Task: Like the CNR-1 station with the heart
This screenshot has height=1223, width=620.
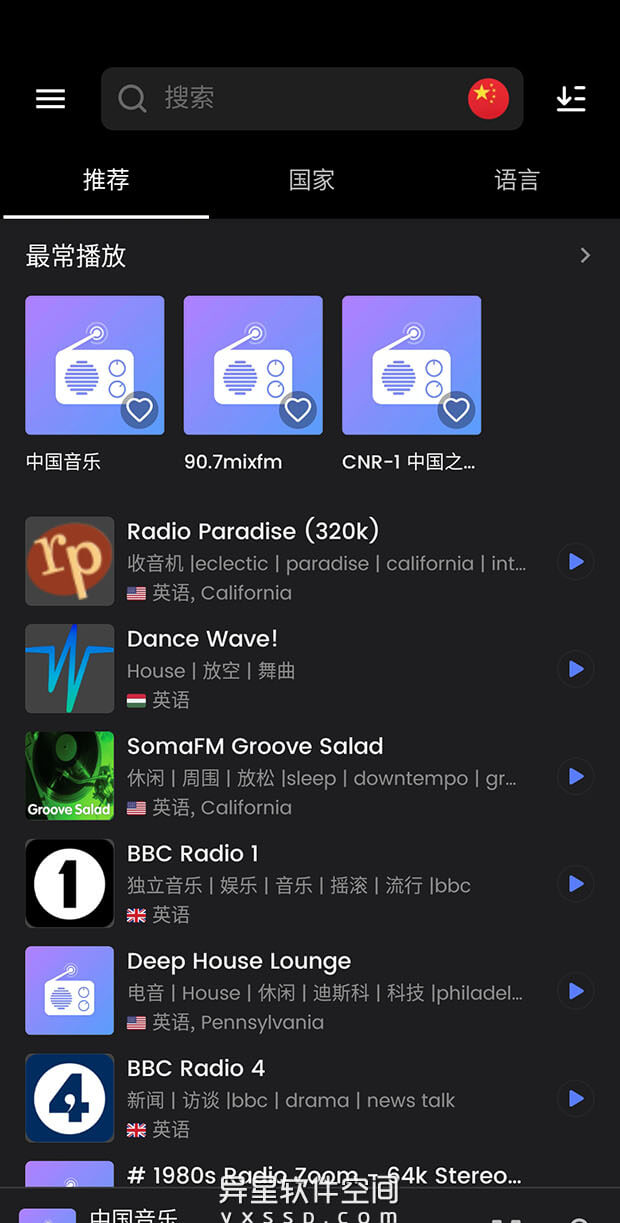Action: coord(456,409)
